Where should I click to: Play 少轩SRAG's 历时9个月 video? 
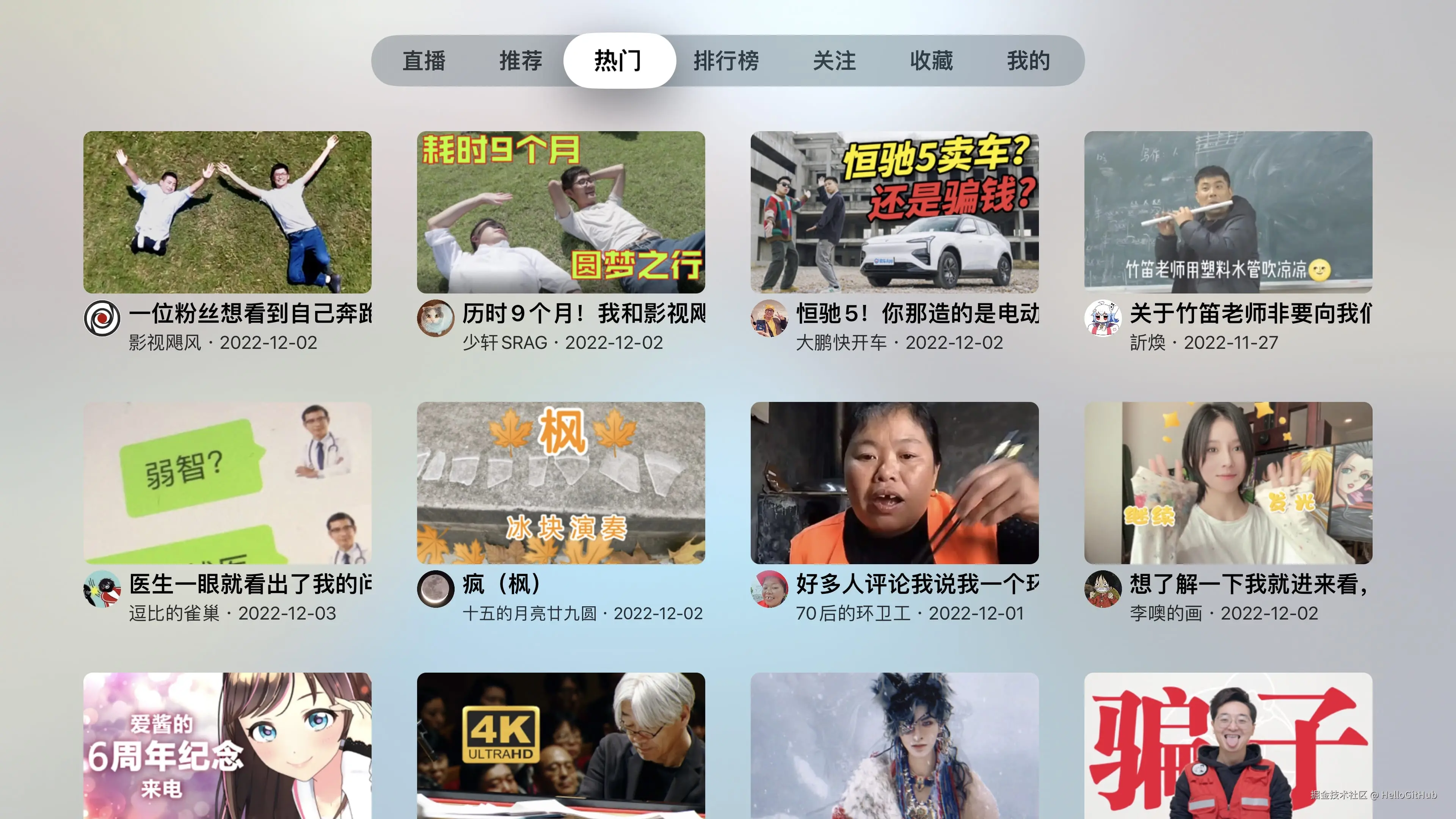(561, 212)
